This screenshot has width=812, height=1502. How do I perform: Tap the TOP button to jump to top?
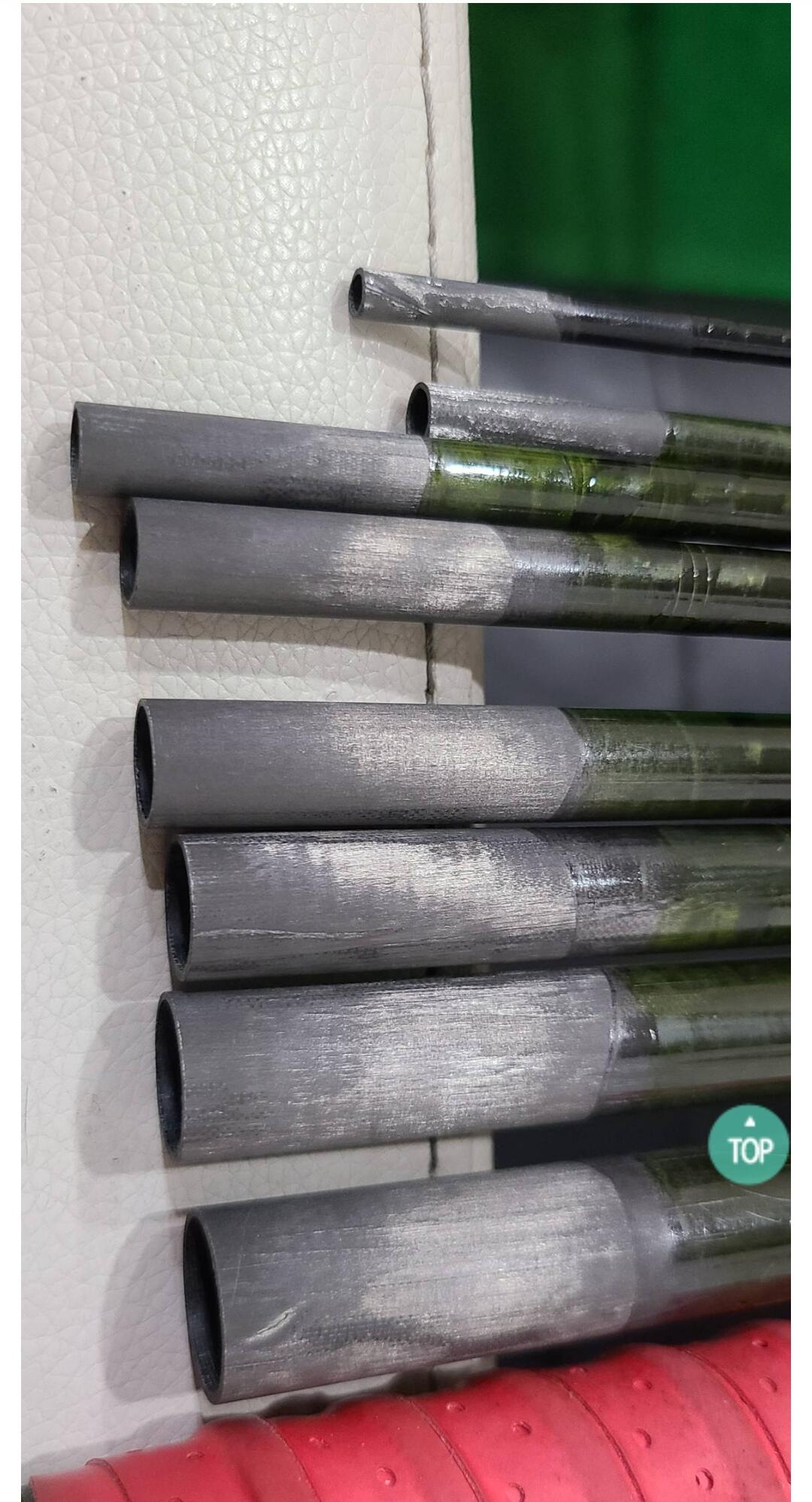[x=748, y=1143]
